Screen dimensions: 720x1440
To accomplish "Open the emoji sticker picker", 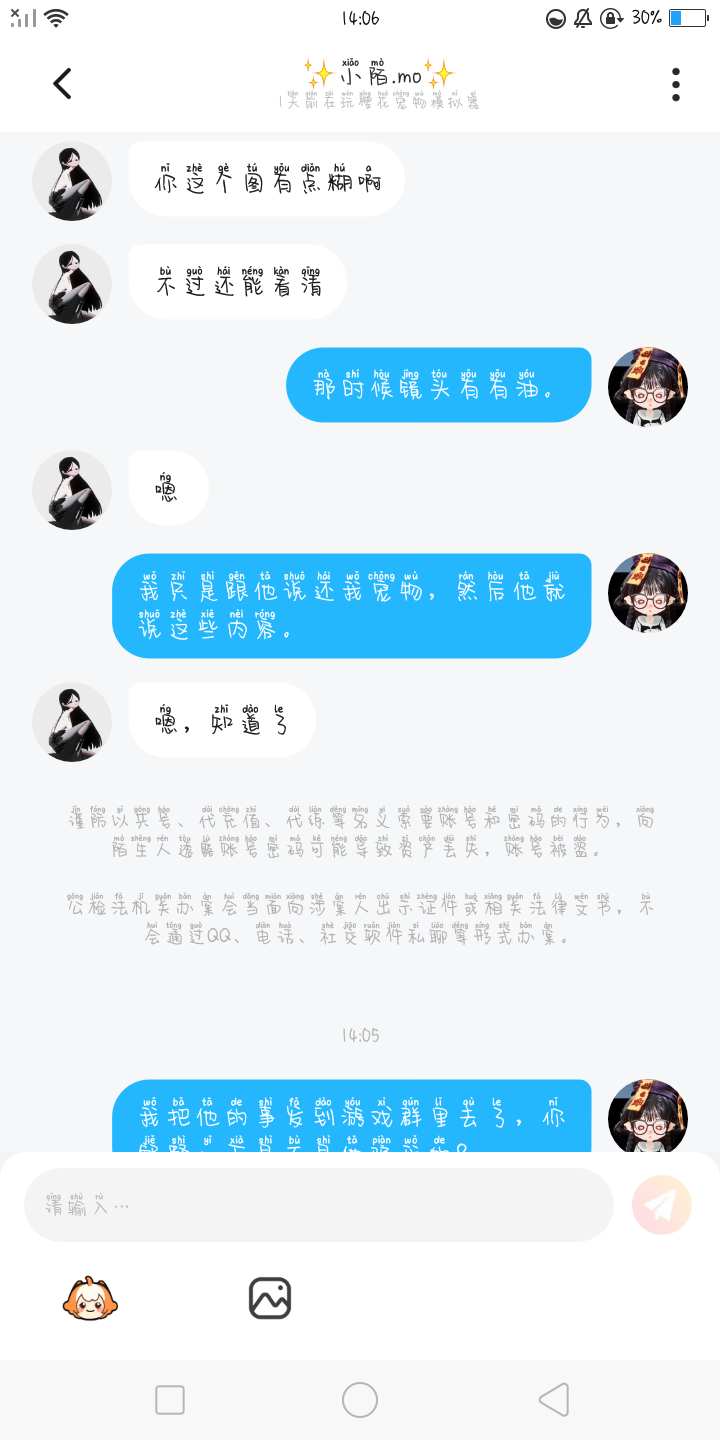I will click(90, 1298).
